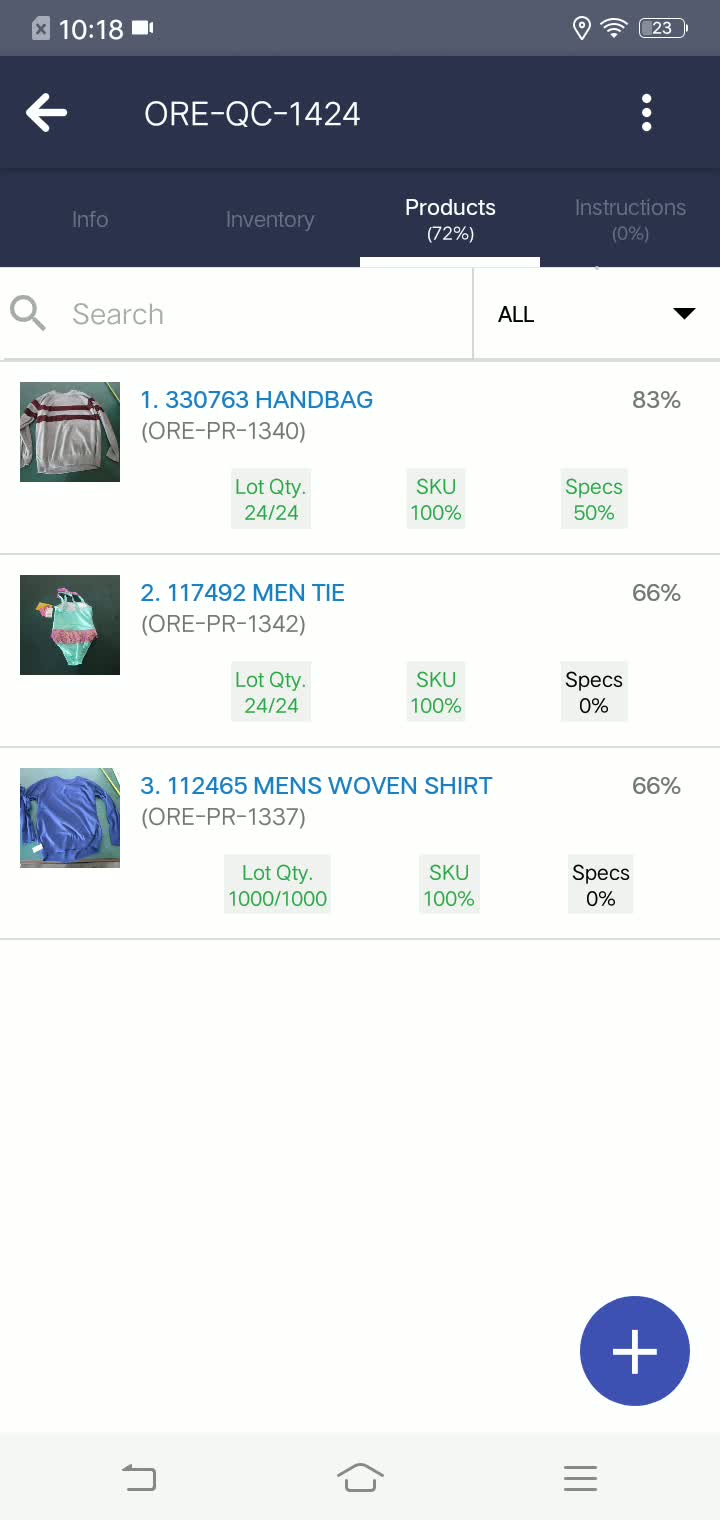
Task: Switch to the Info tab
Action: click(x=90, y=219)
